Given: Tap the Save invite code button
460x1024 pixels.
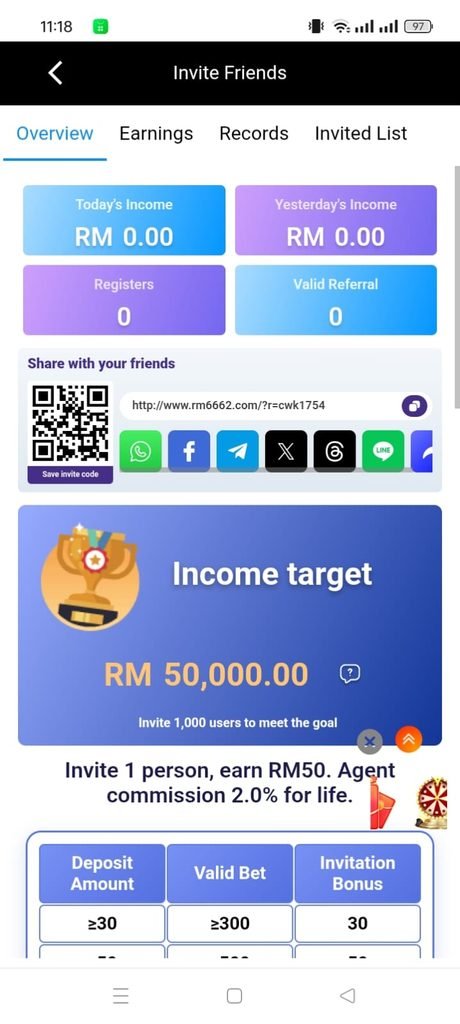Looking at the screenshot, I should tap(71, 474).
